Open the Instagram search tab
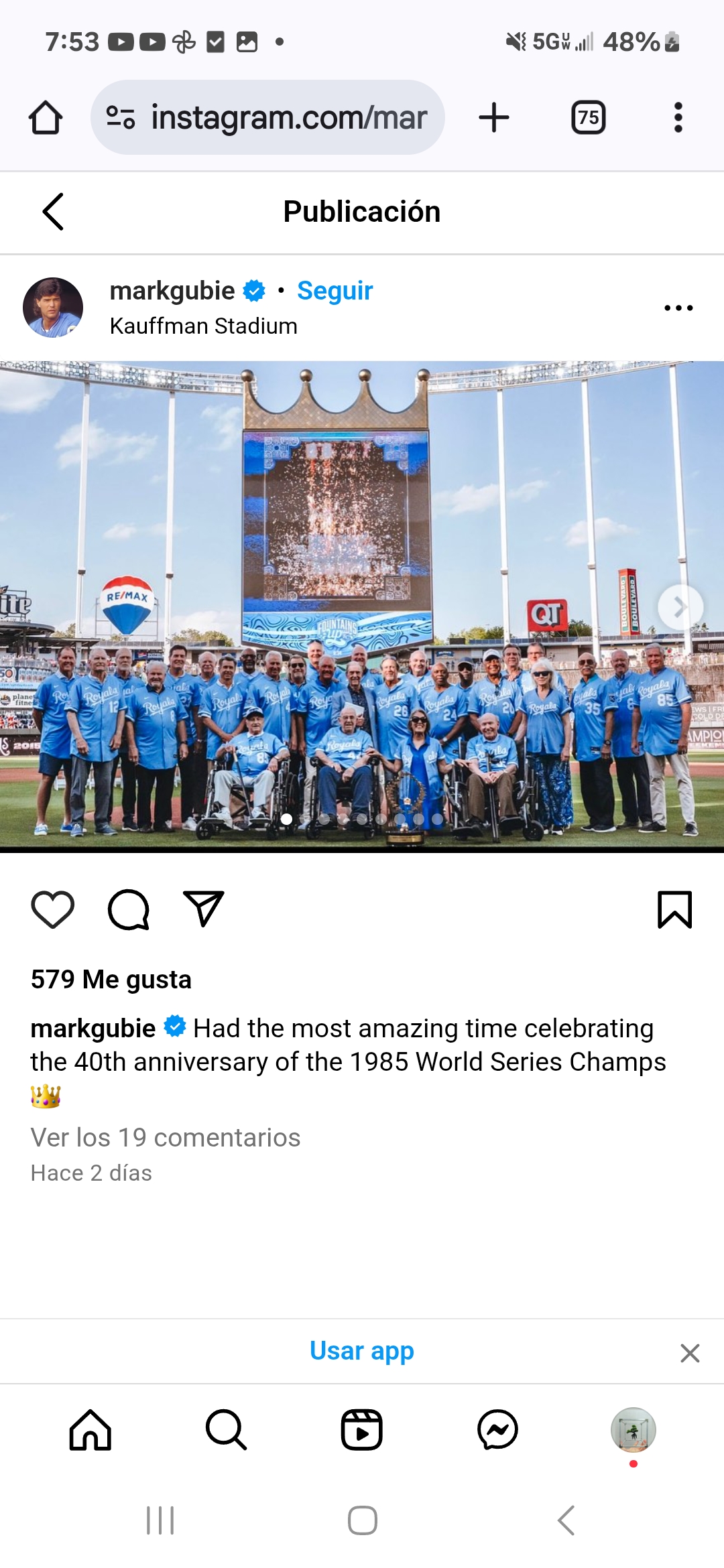Viewport: 724px width, 1568px height. (227, 1430)
